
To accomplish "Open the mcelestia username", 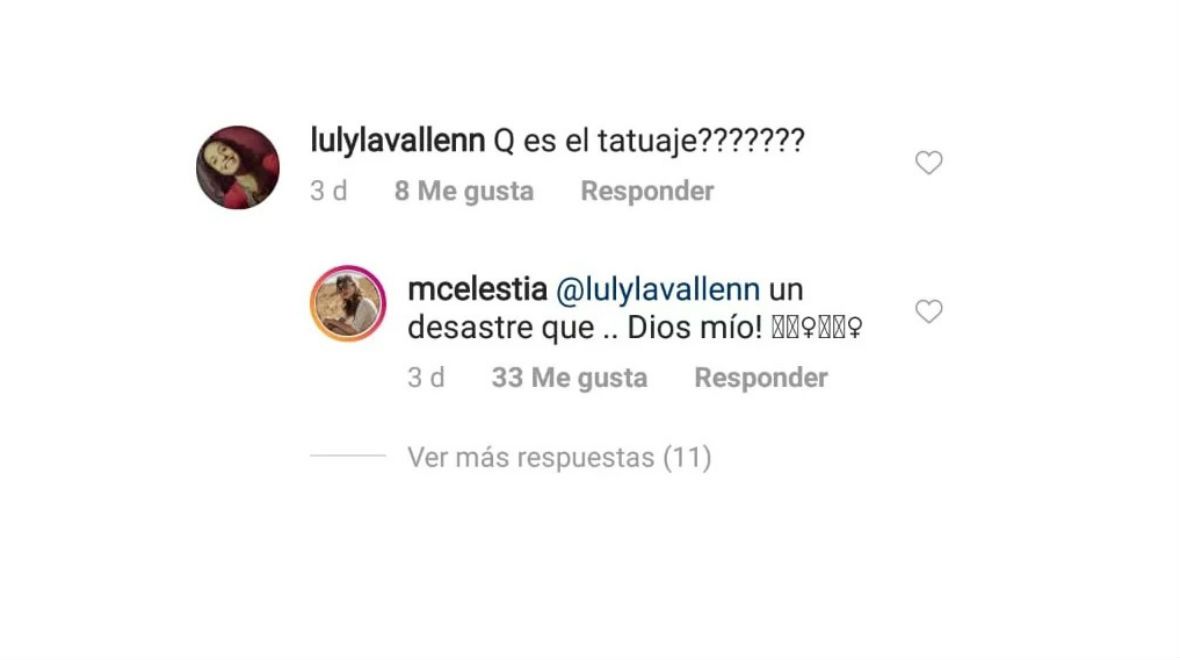I will (477, 291).
